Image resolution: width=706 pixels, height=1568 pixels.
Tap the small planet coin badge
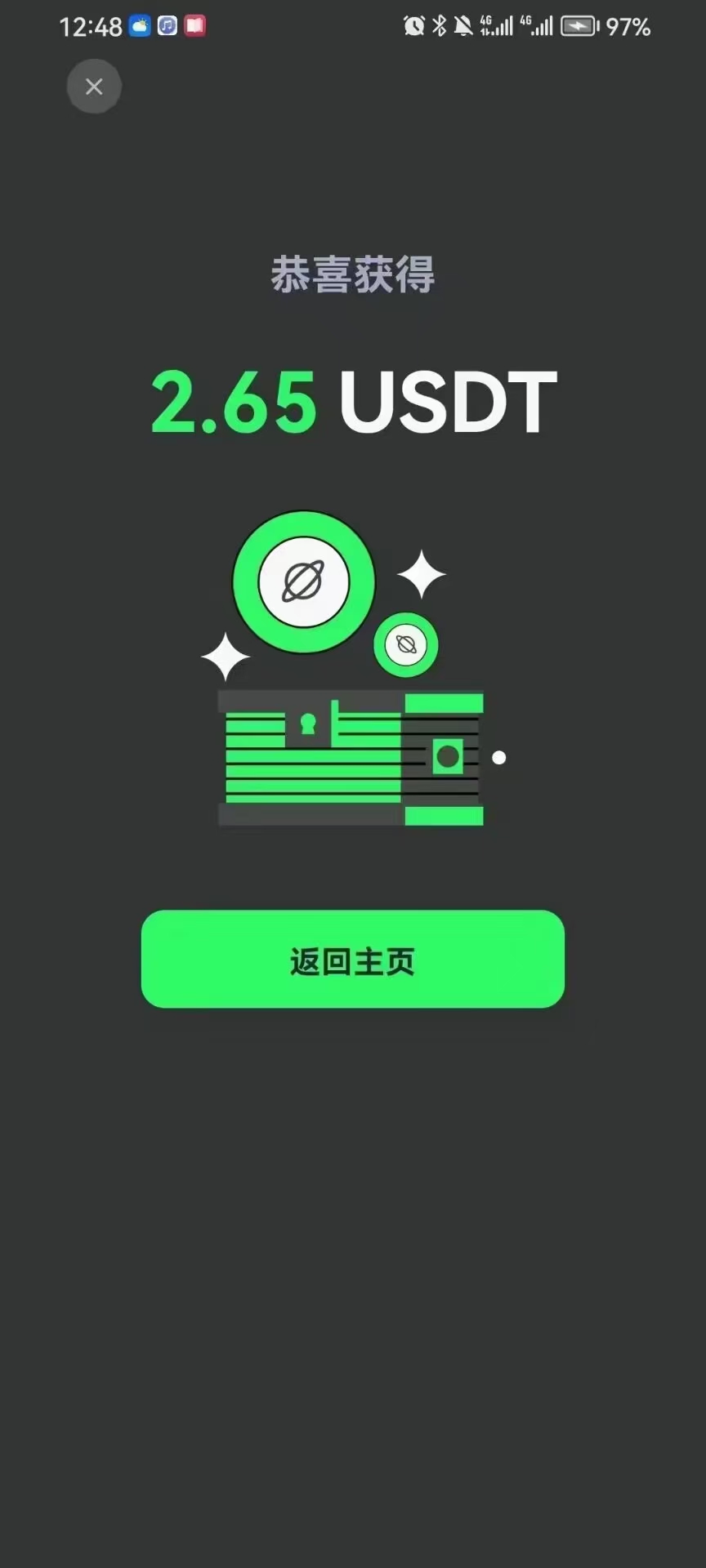click(405, 644)
